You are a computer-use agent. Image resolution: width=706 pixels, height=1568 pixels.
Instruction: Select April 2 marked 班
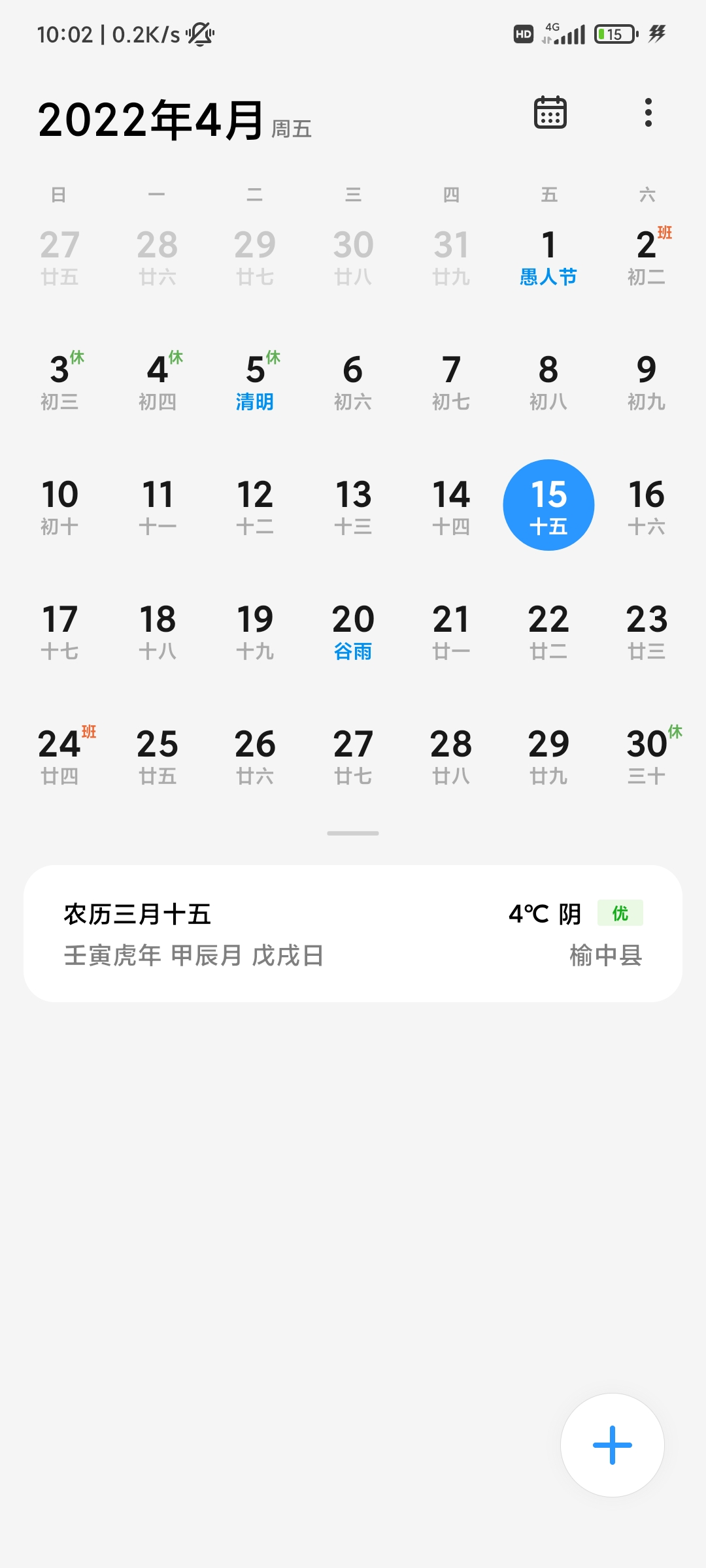647,257
